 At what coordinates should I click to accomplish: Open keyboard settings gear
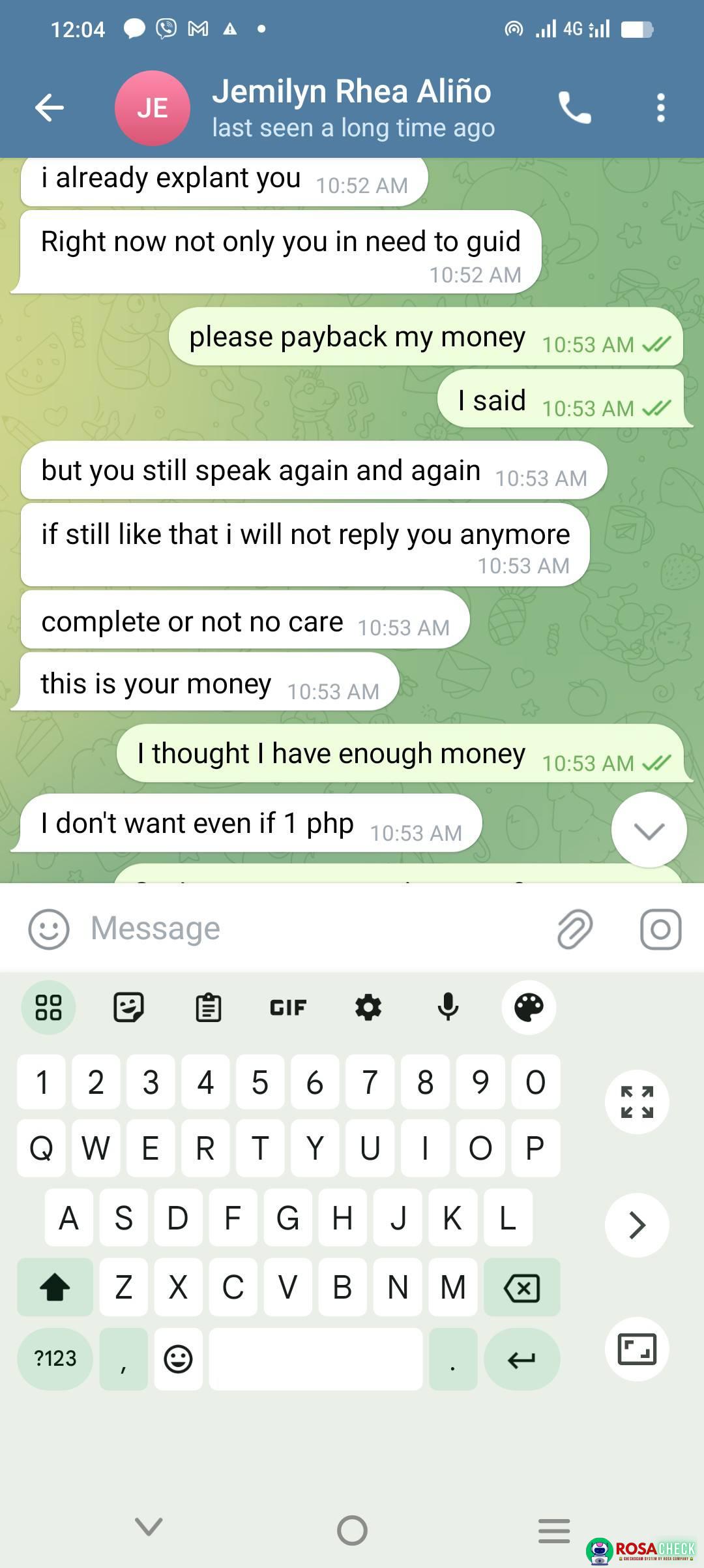368,1008
